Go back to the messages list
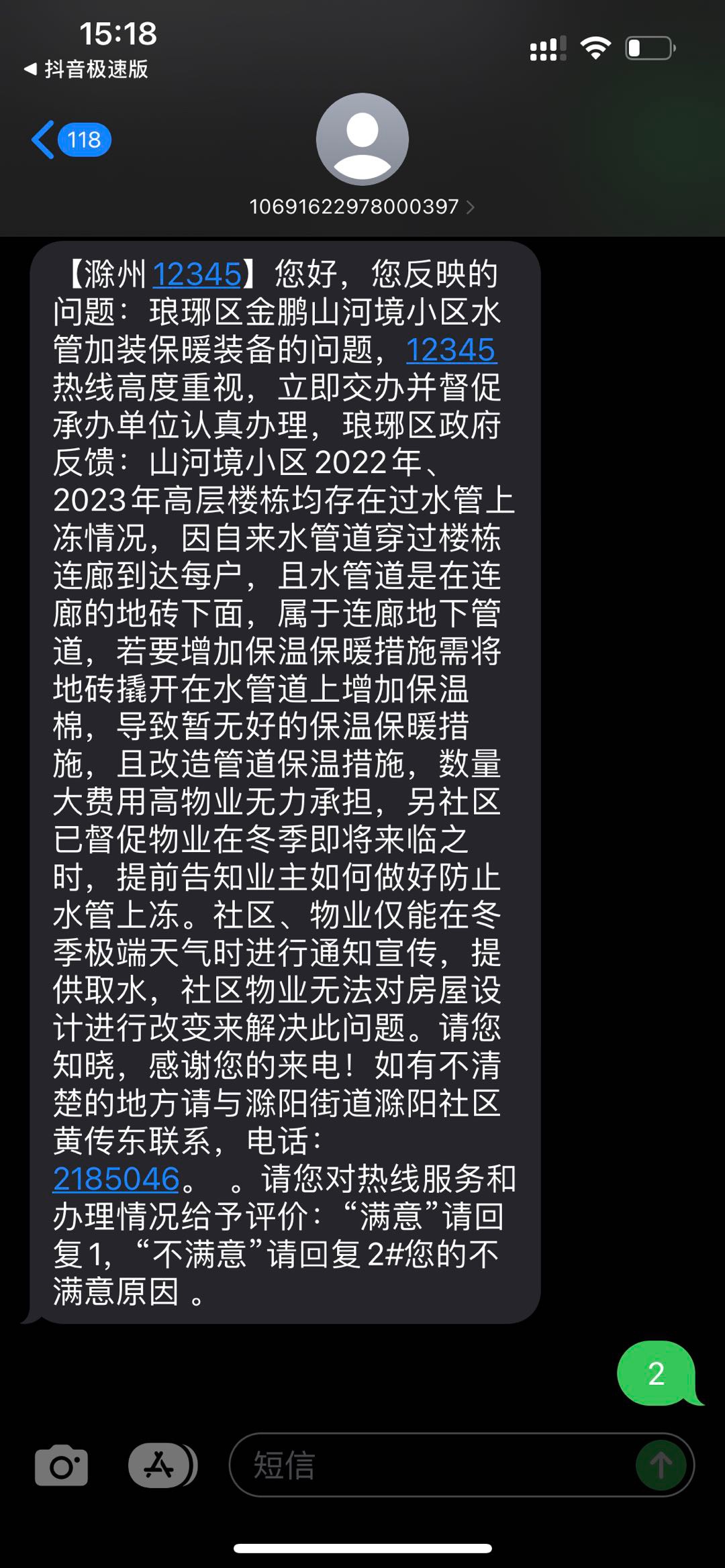This screenshot has height=1568, width=725. click(70, 140)
